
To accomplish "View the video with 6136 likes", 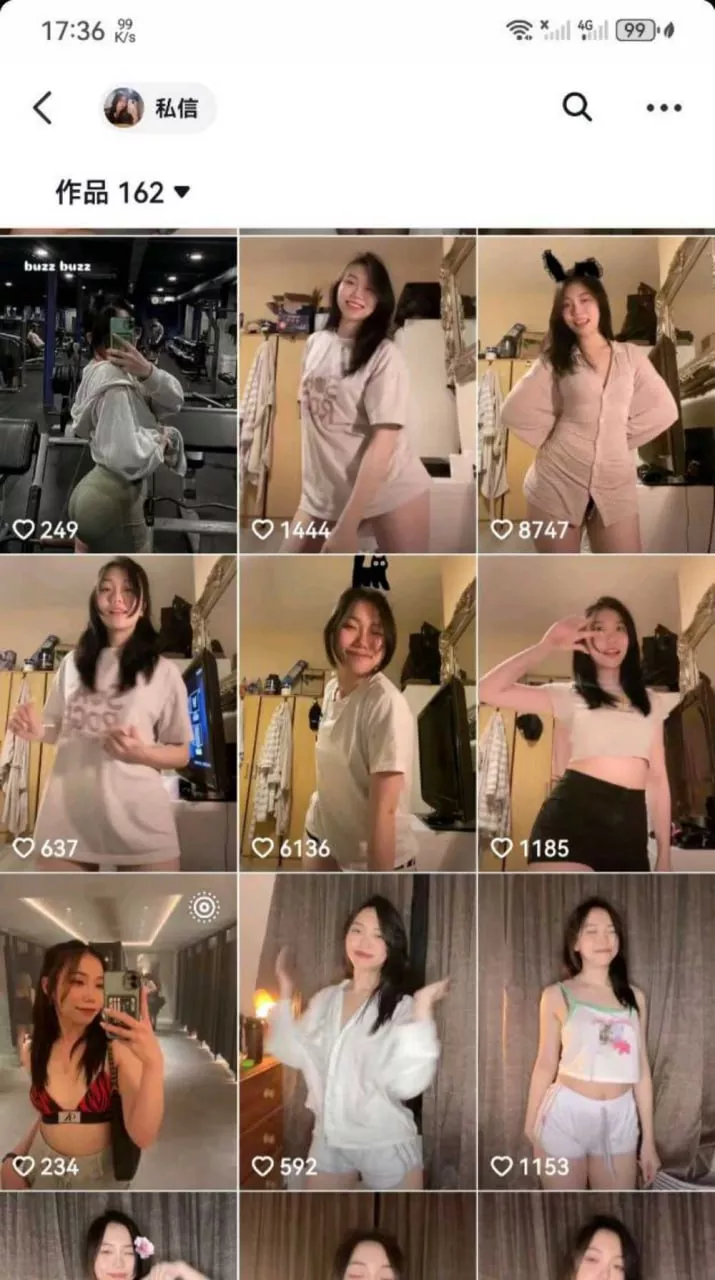I will (x=357, y=712).
